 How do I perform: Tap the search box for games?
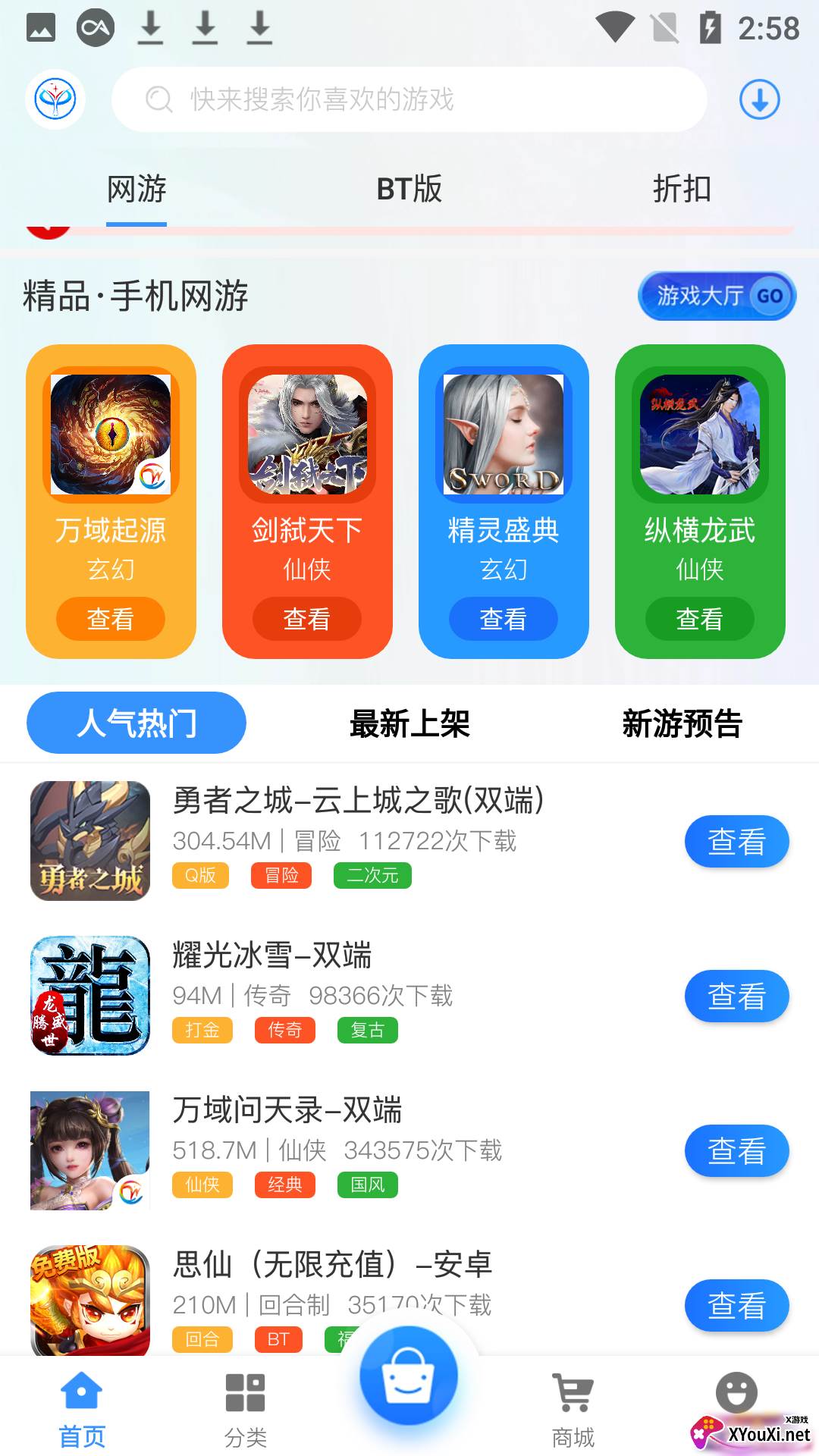[409, 99]
